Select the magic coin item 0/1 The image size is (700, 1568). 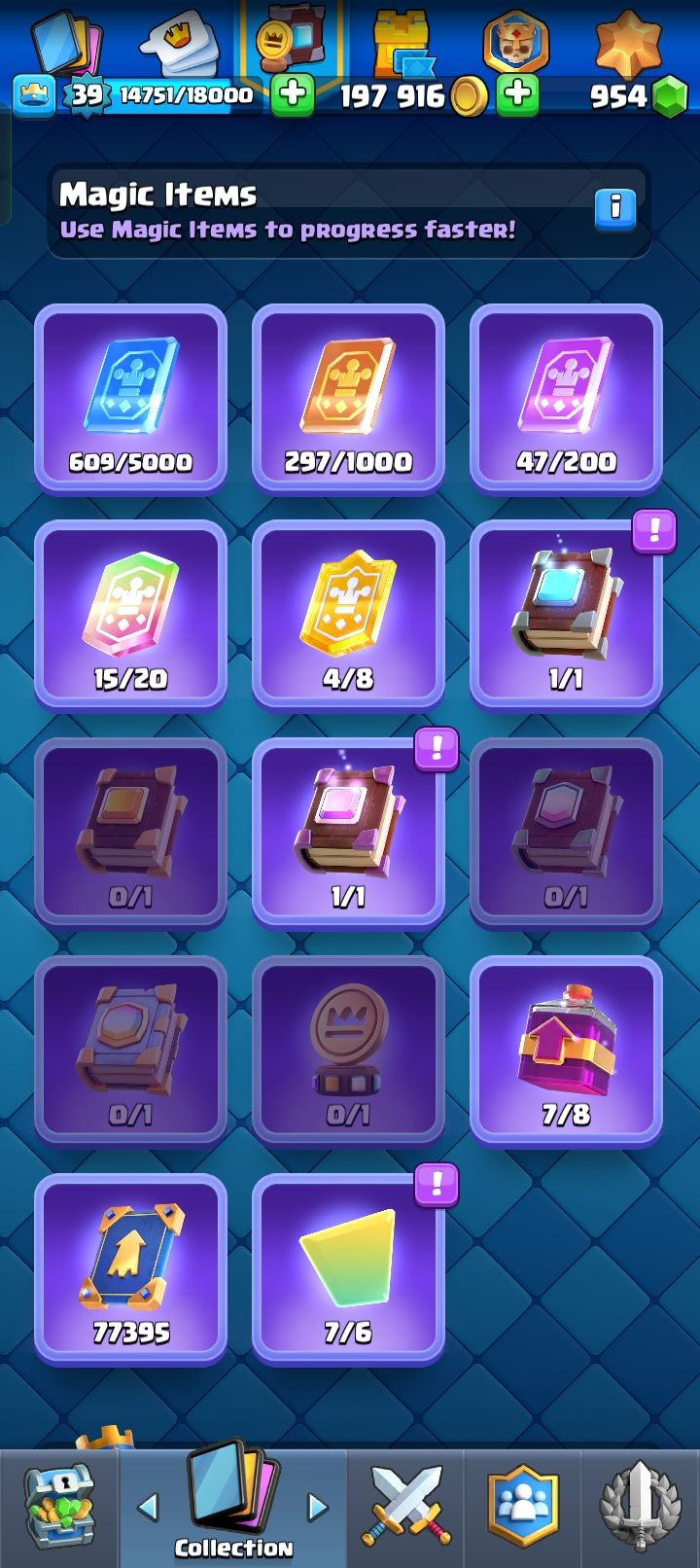(x=348, y=1051)
